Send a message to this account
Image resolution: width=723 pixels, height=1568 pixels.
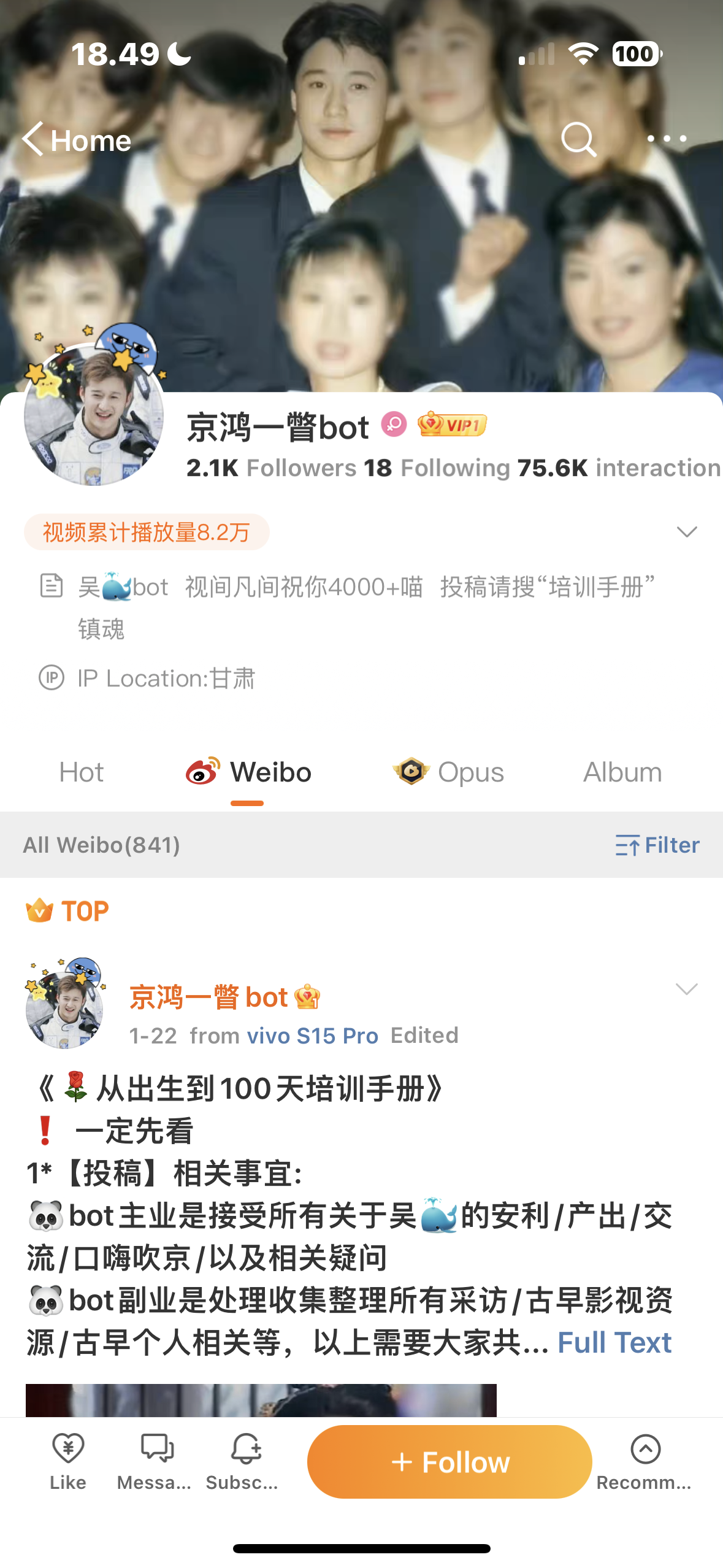[x=155, y=1461]
